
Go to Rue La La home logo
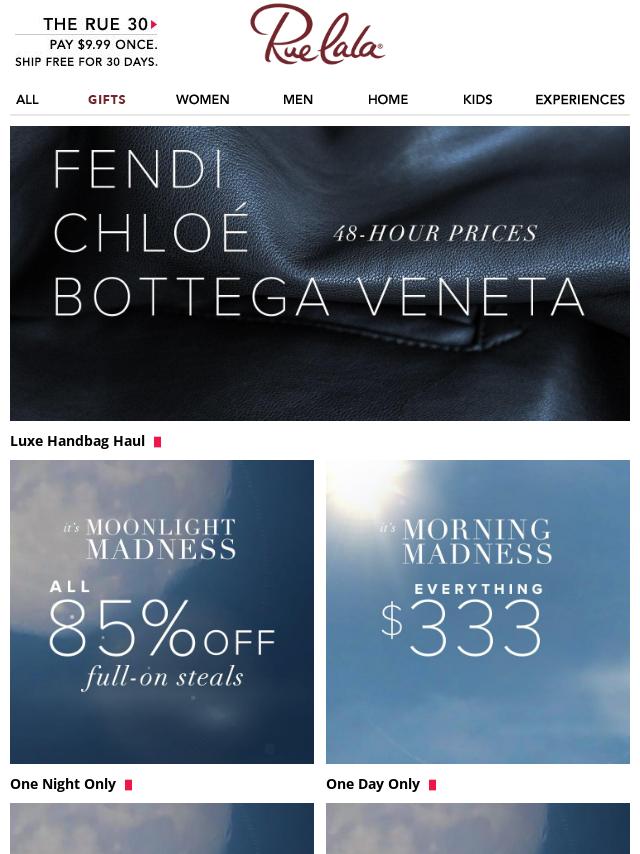[317, 36]
